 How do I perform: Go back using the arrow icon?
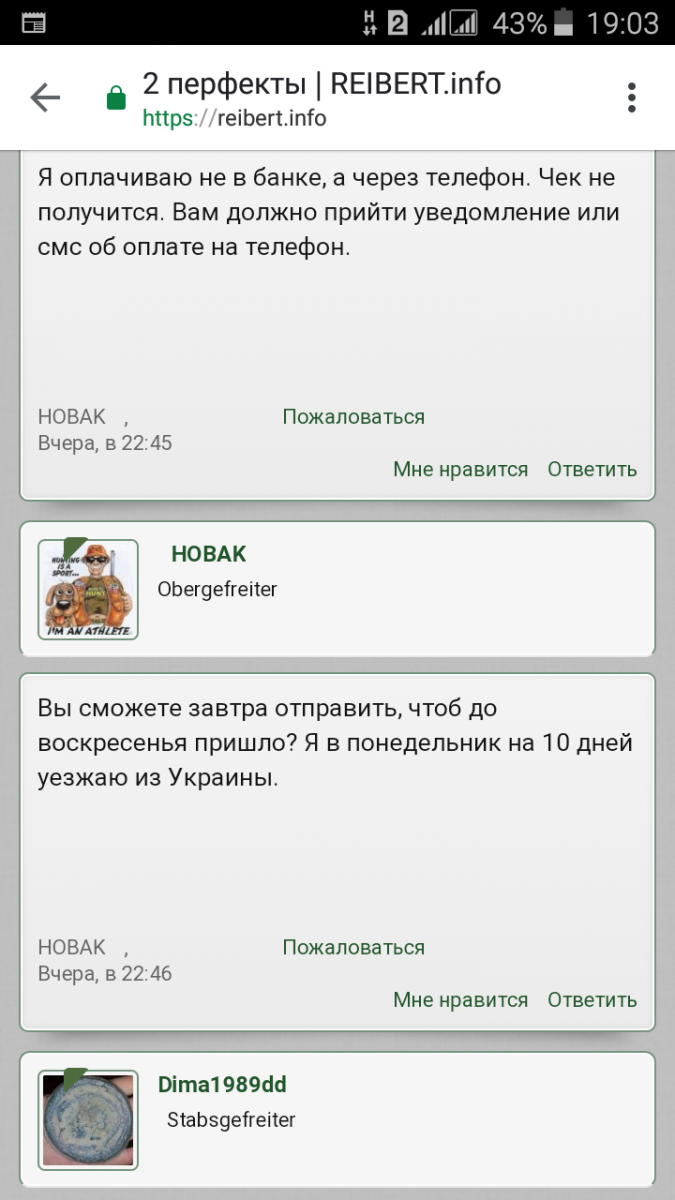pos(45,97)
